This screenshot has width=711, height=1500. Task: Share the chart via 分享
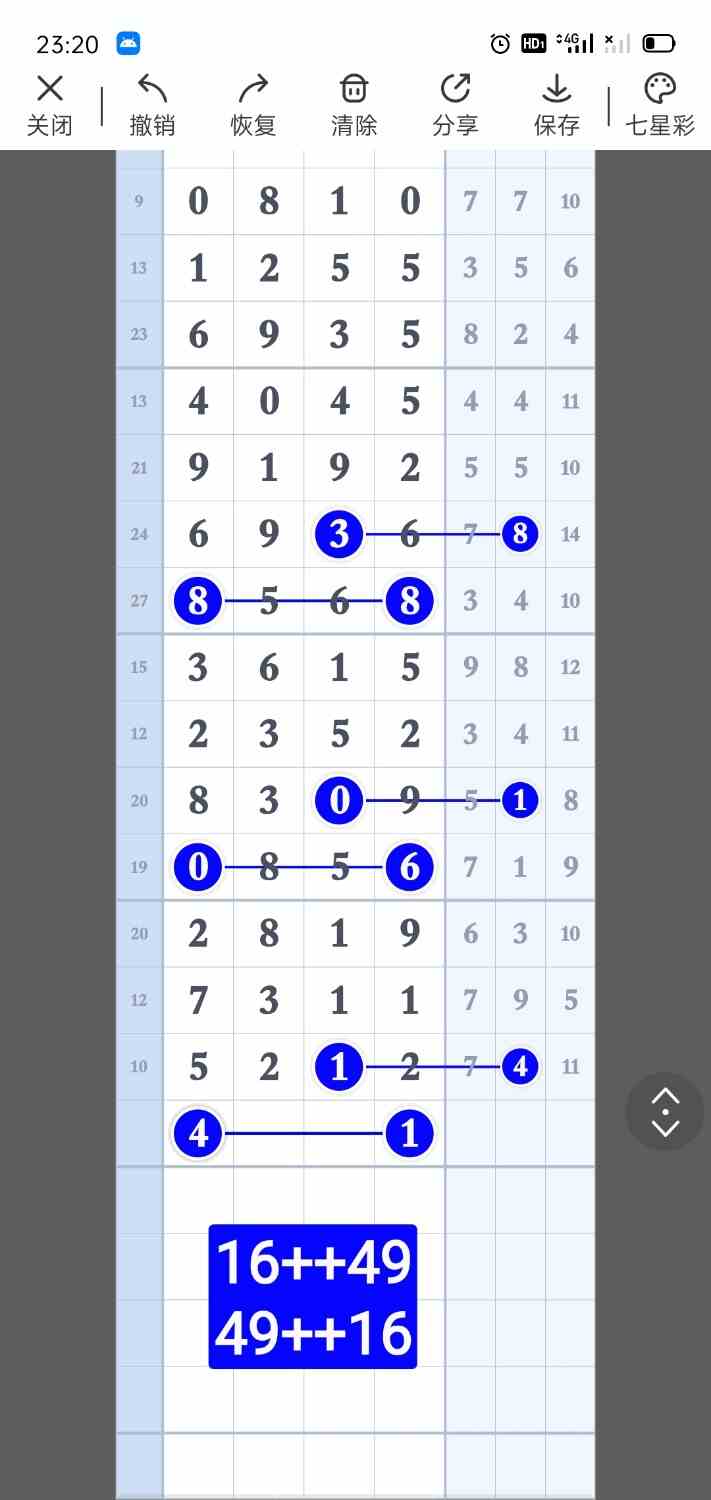tap(455, 104)
